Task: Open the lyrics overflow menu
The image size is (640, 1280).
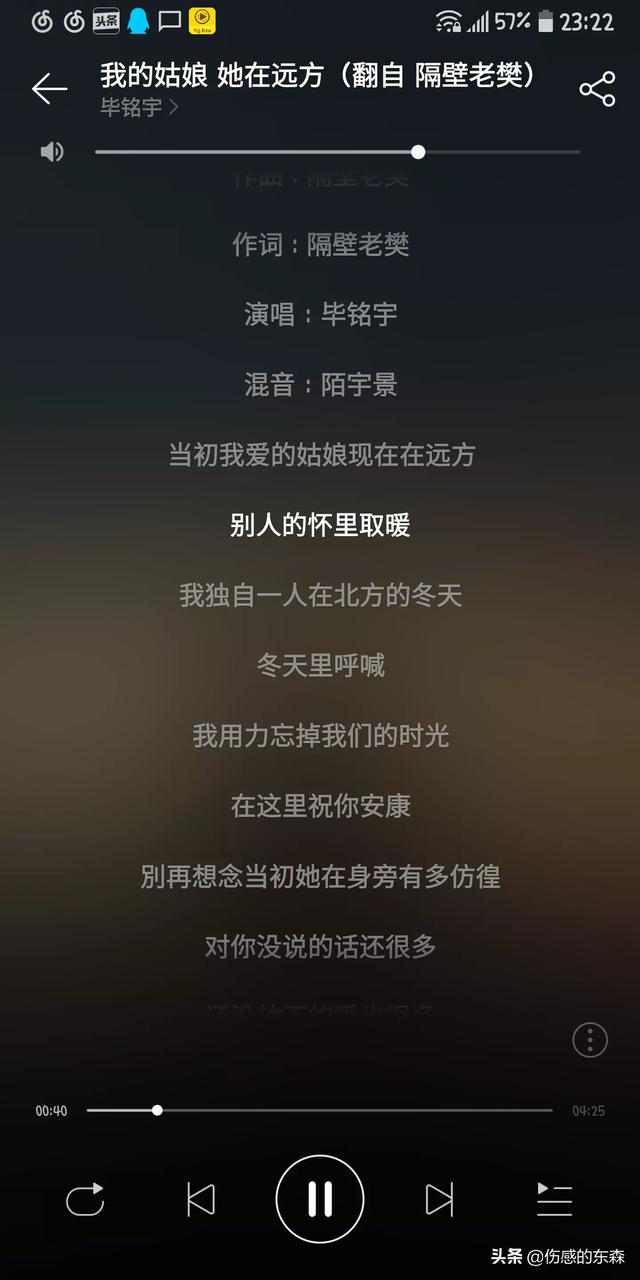Action: click(590, 1040)
